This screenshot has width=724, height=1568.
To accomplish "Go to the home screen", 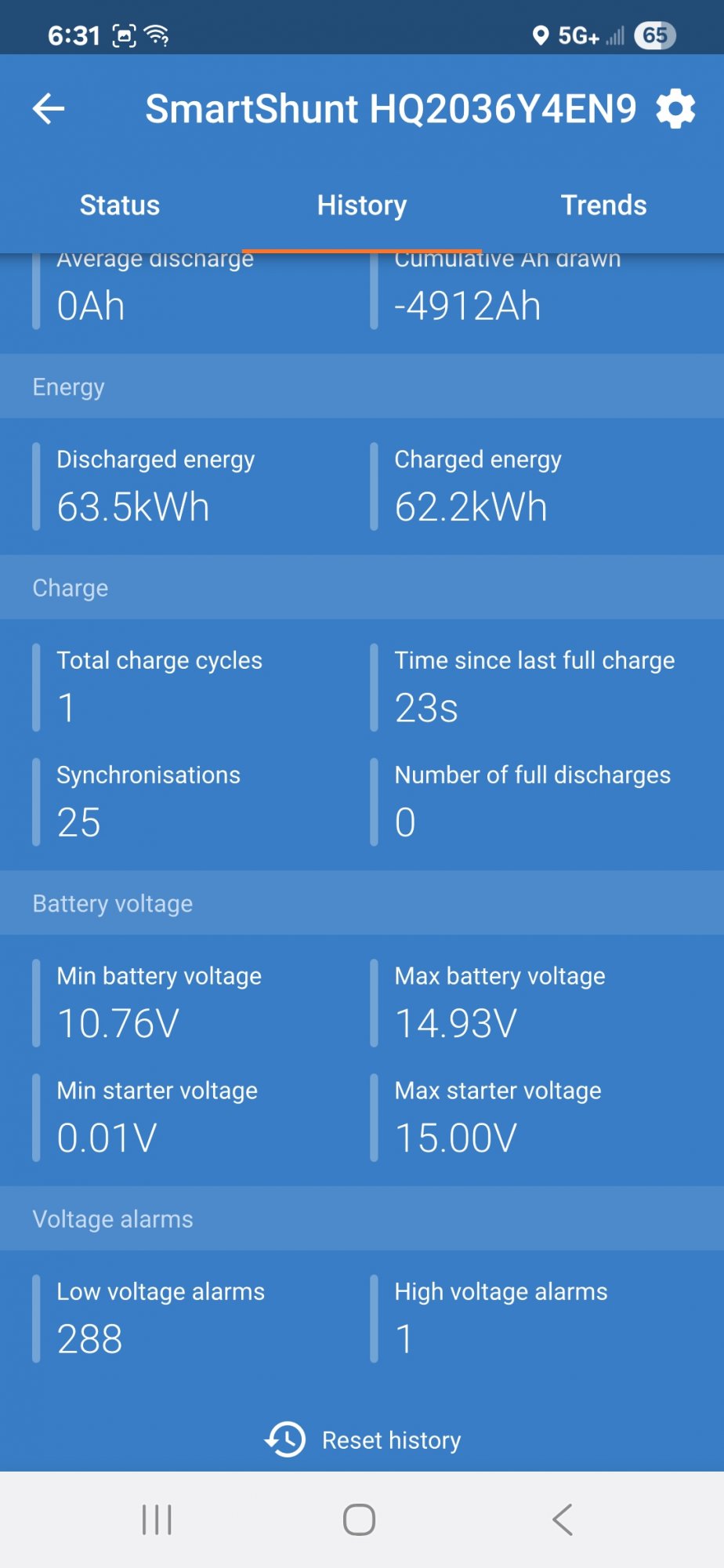I will (360, 1519).
